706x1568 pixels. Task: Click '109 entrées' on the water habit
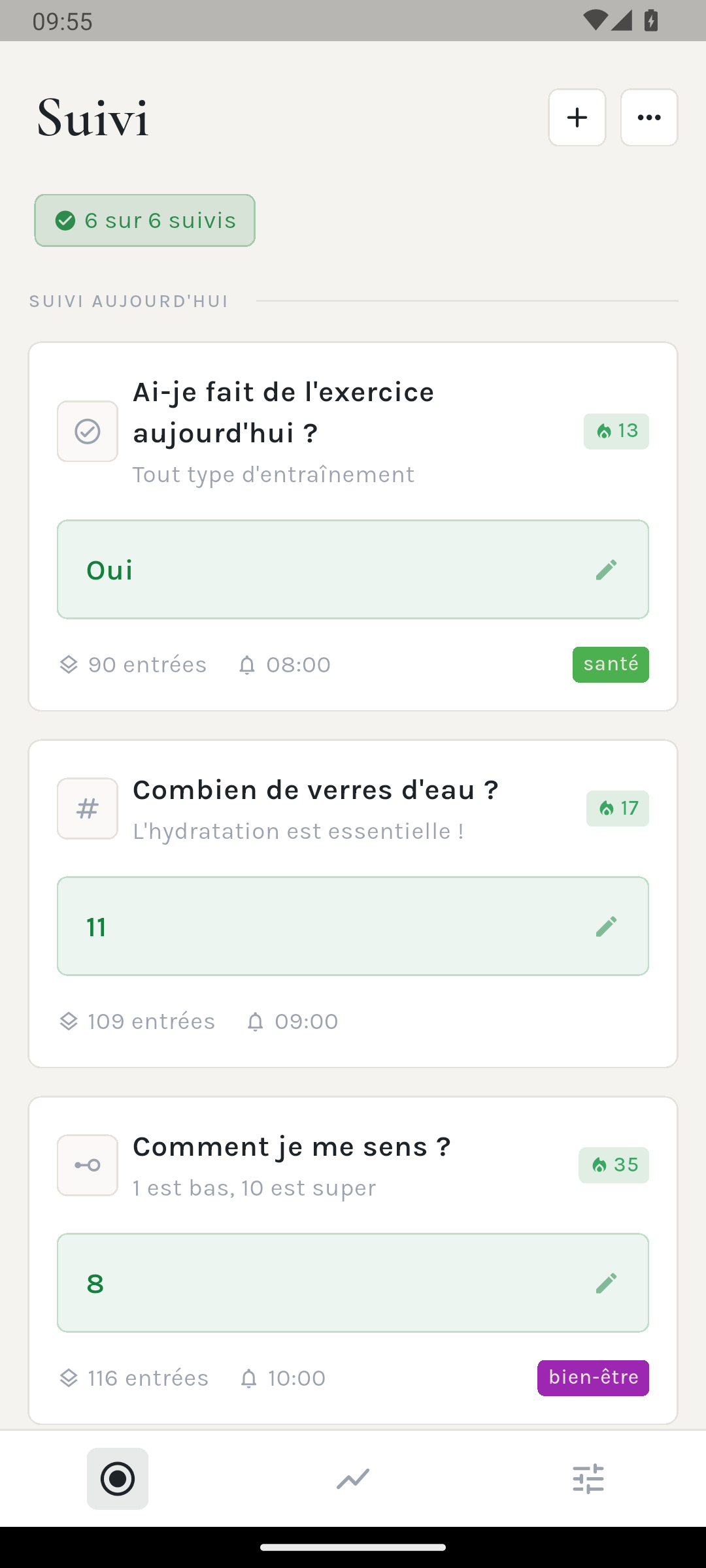(x=150, y=1021)
